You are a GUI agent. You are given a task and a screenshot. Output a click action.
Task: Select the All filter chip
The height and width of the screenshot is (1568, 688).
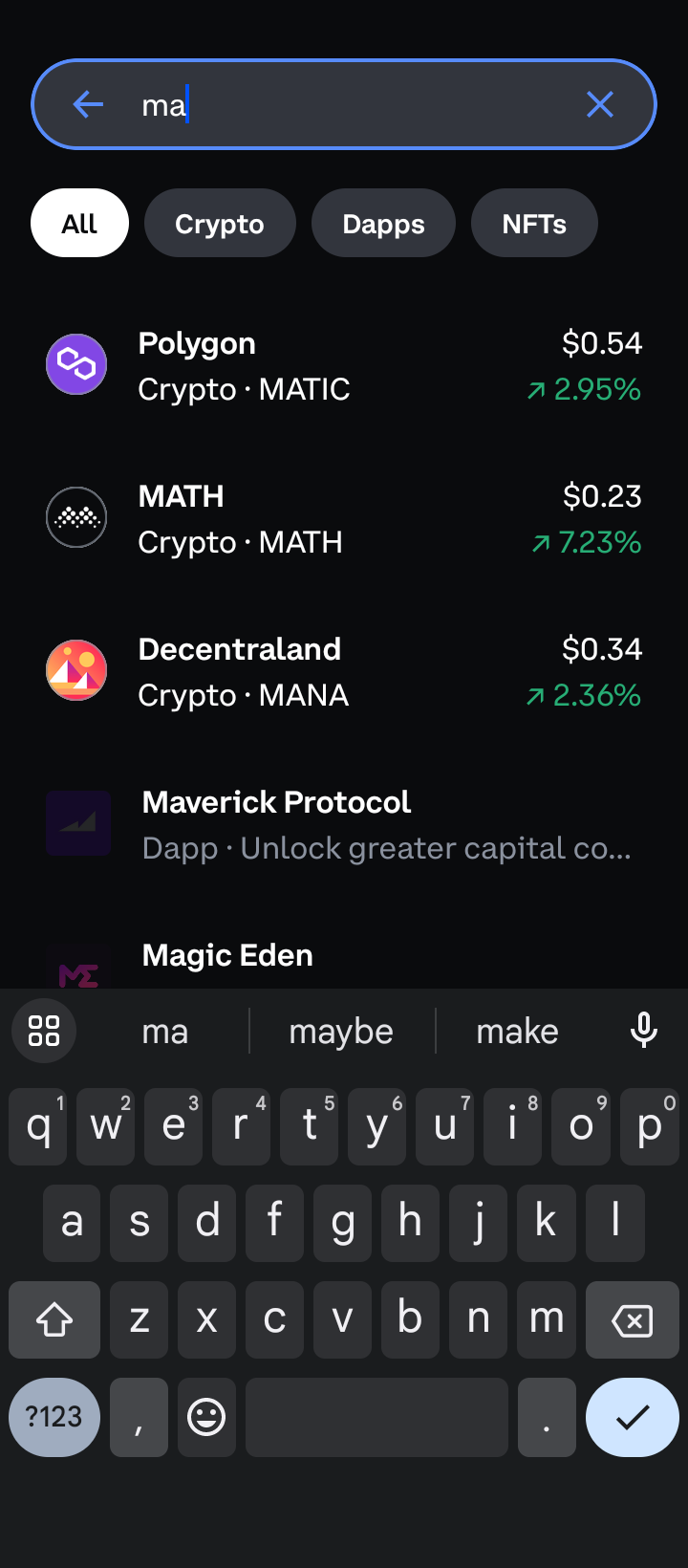79,224
